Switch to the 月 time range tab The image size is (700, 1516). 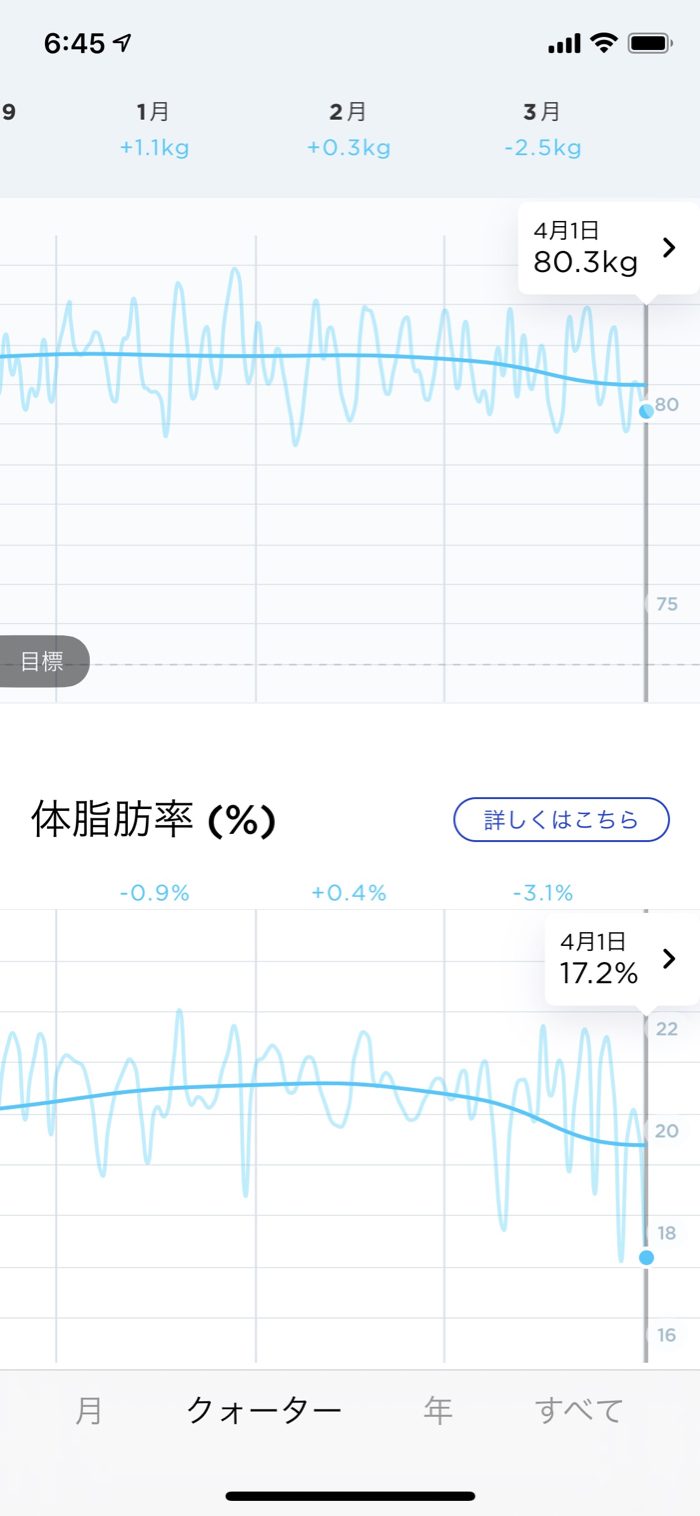89,1411
